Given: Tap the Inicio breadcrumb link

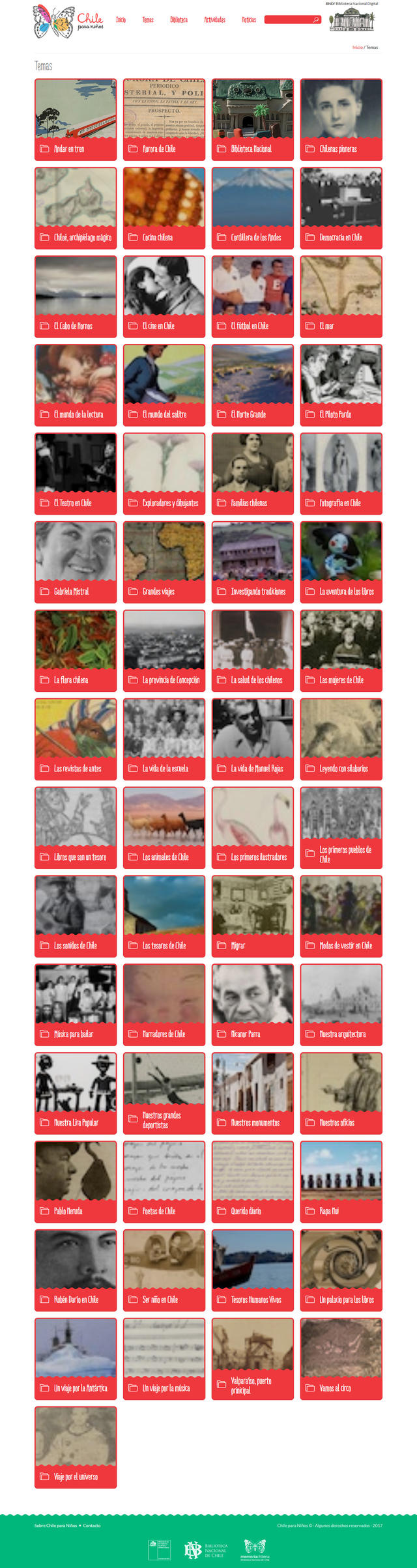Looking at the screenshot, I should (357, 47).
